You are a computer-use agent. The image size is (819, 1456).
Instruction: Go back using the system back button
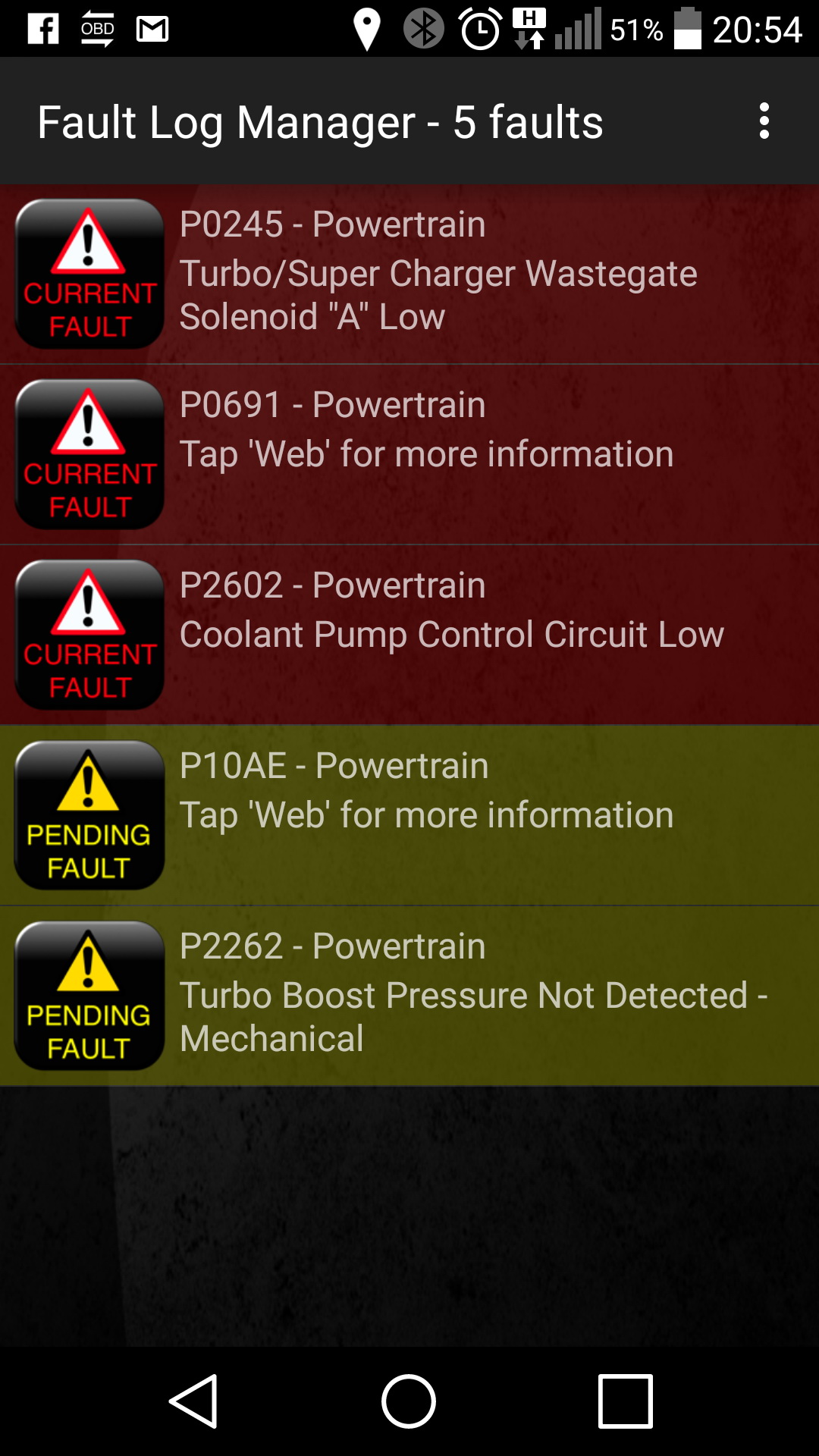(x=194, y=1401)
